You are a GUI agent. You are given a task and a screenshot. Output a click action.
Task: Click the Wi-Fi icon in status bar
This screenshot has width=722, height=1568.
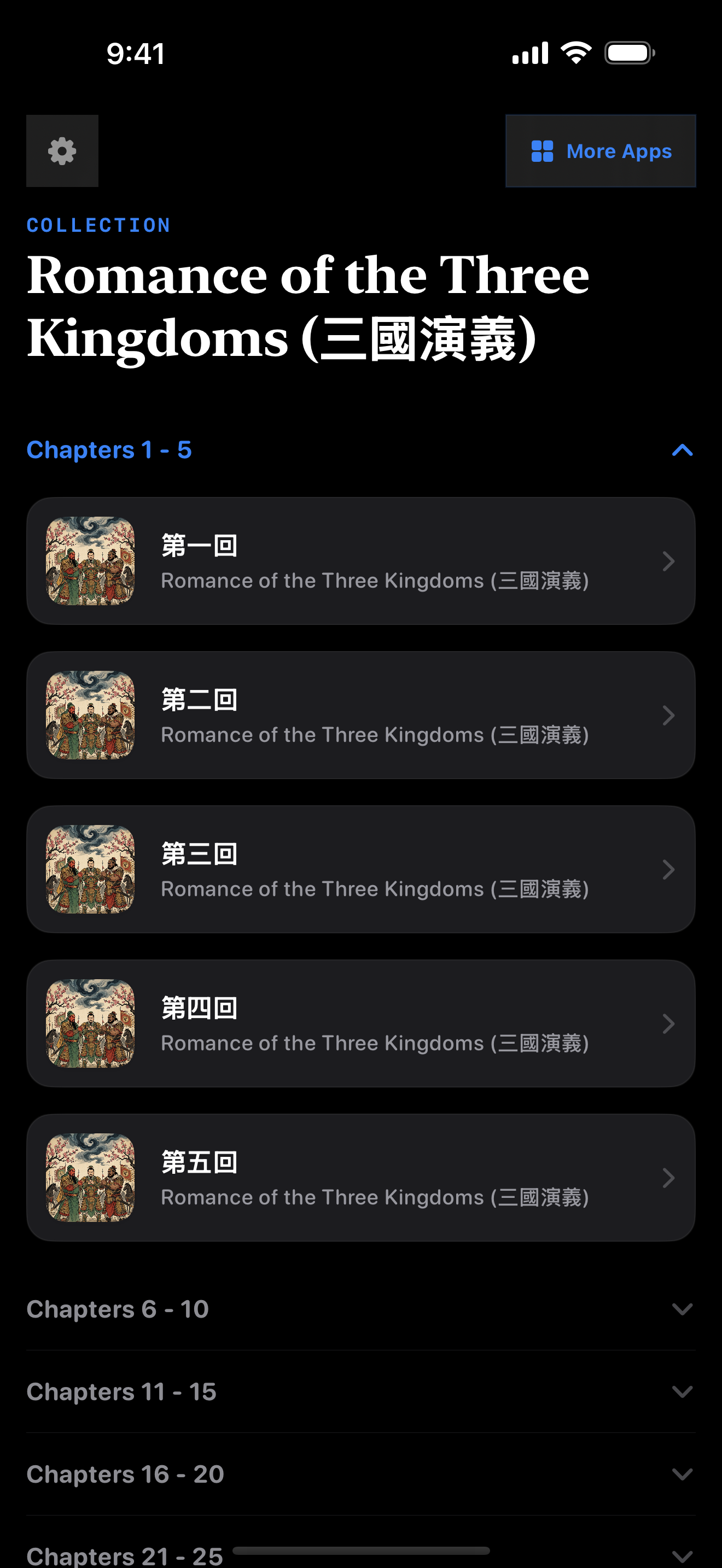[575, 52]
